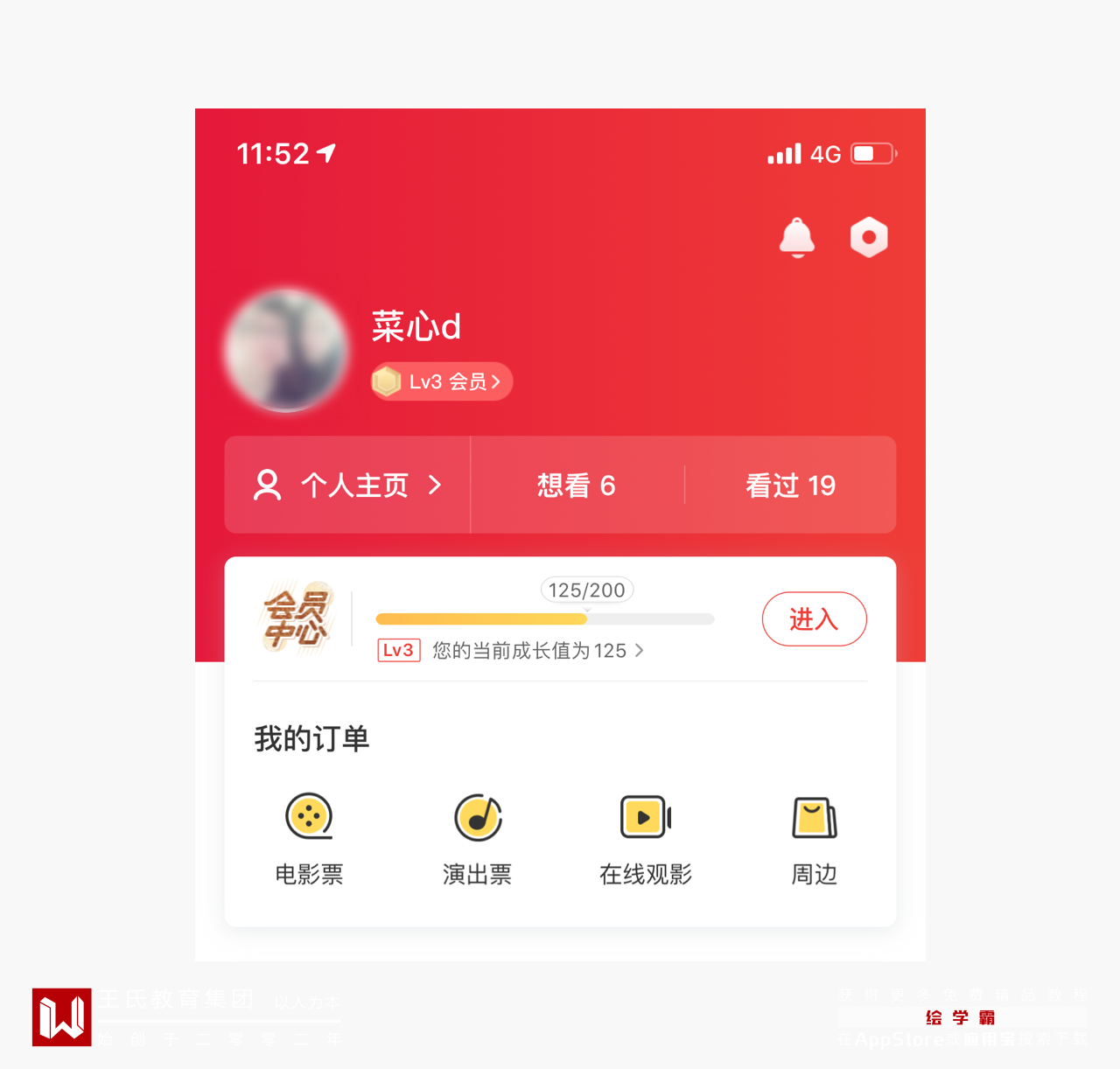
Task: Open 演出票 show ticket orders
Action: click(x=477, y=837)
